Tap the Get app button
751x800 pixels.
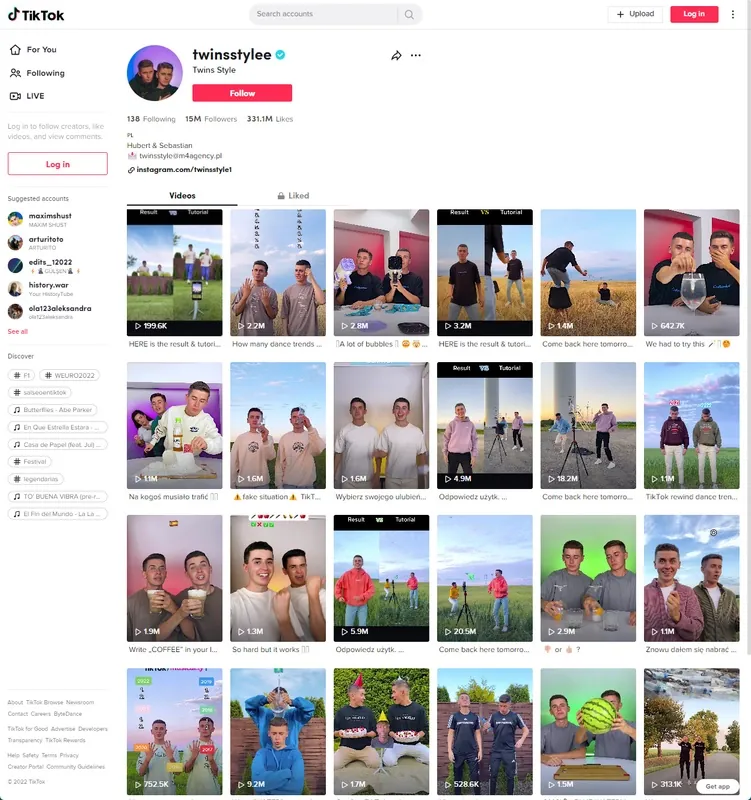717,786
